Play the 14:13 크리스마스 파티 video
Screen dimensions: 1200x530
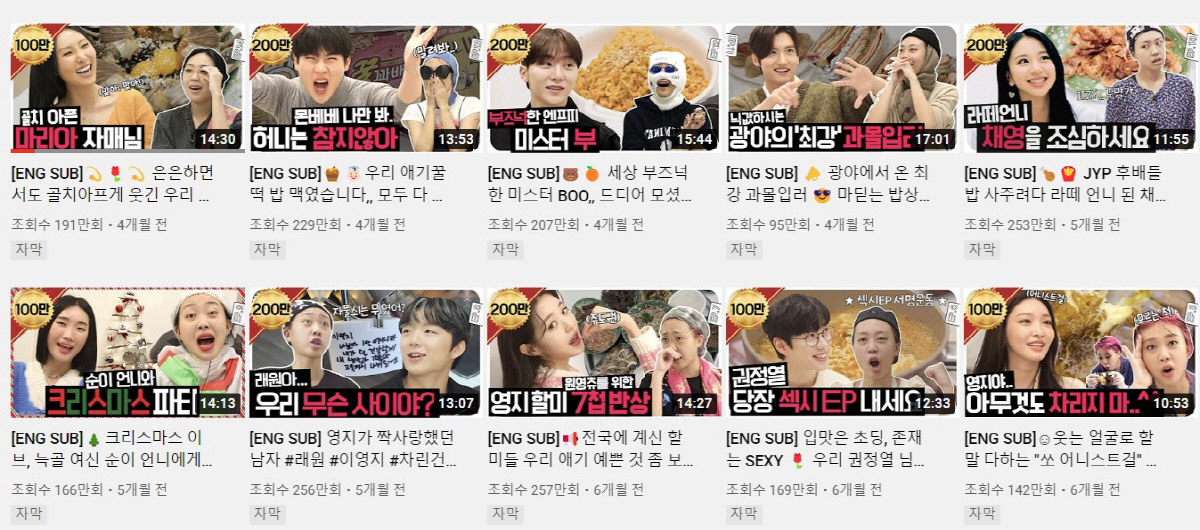coord(127,352)
